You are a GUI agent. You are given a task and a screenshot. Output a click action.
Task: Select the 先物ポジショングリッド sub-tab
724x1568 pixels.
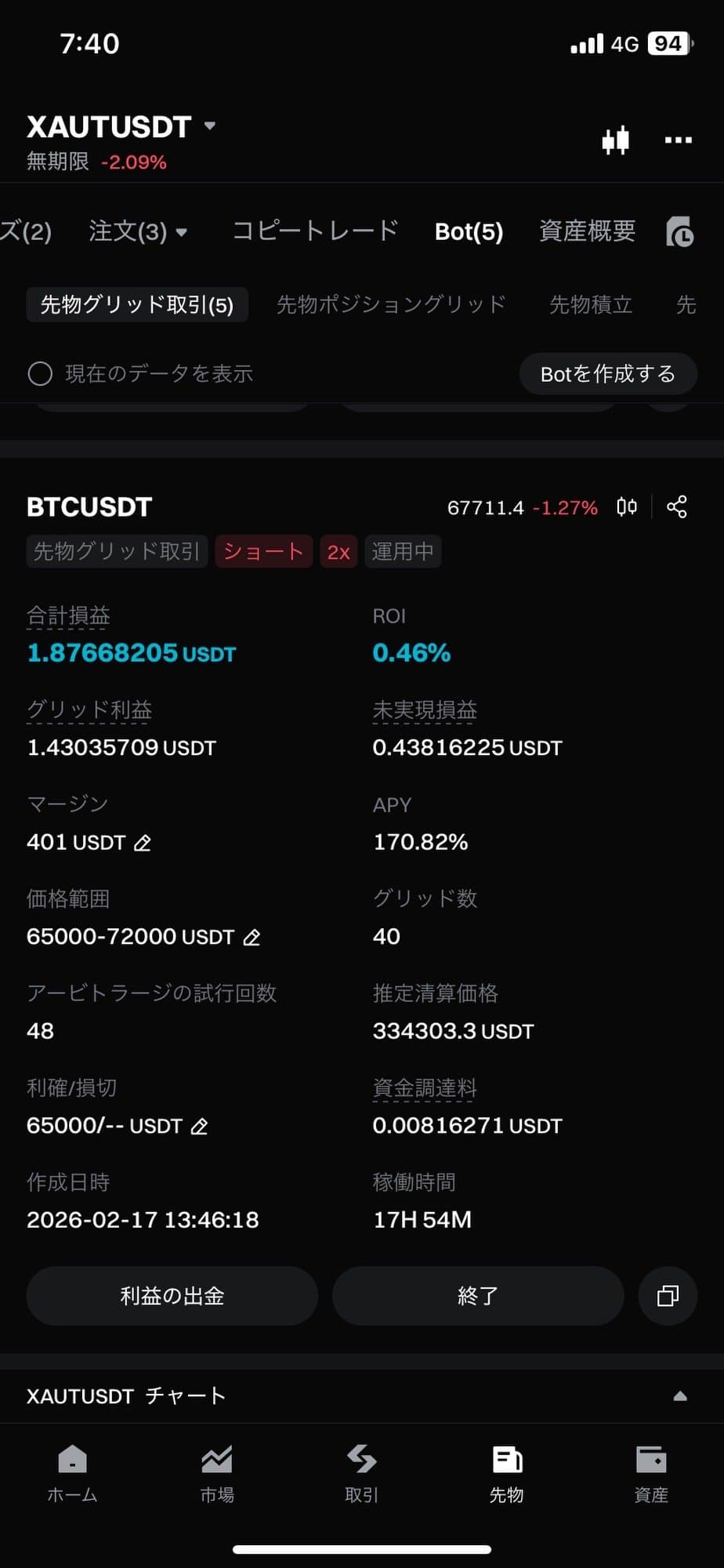click(x=391, y=304)
